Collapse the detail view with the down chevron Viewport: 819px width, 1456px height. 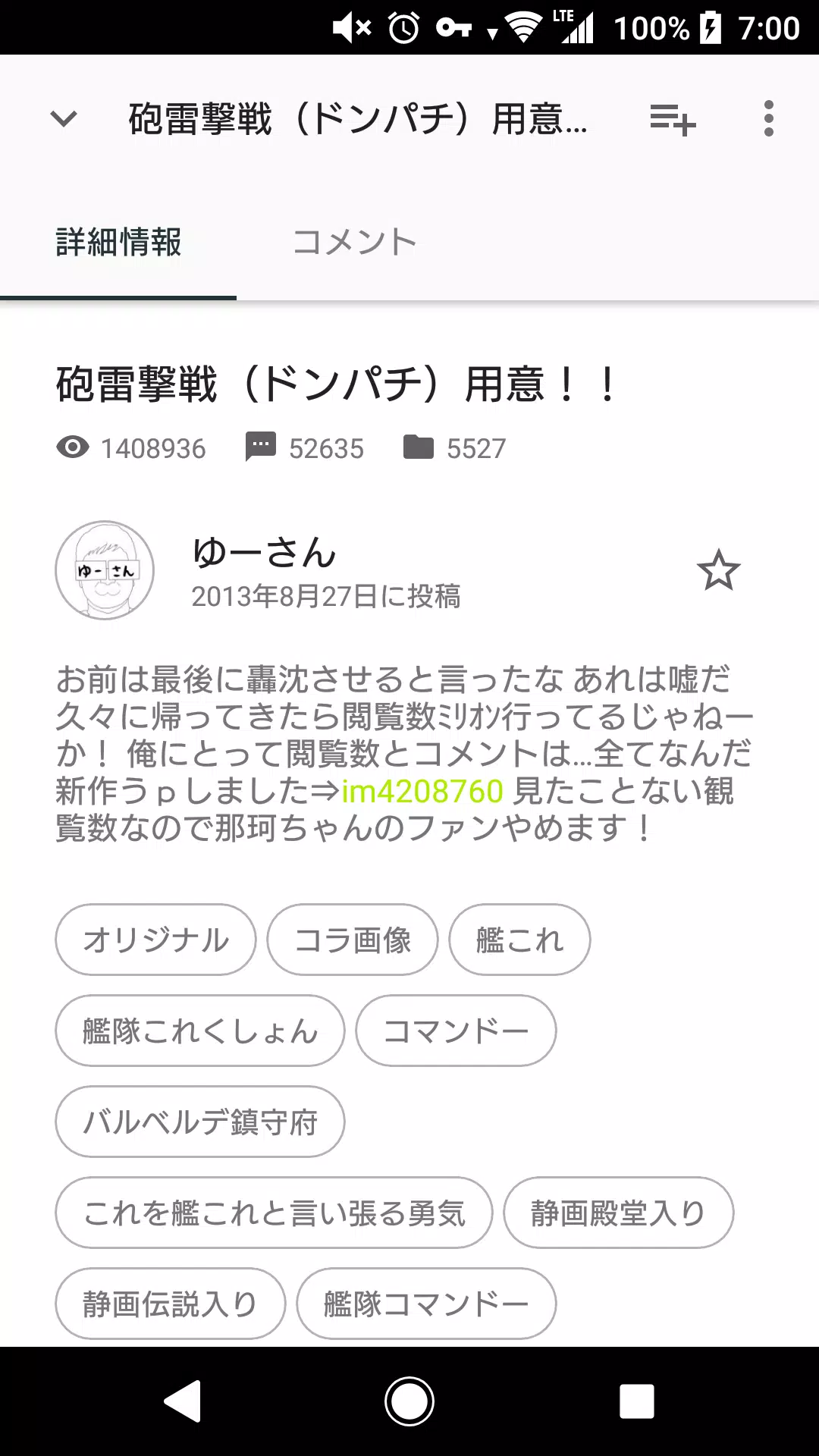63,118
